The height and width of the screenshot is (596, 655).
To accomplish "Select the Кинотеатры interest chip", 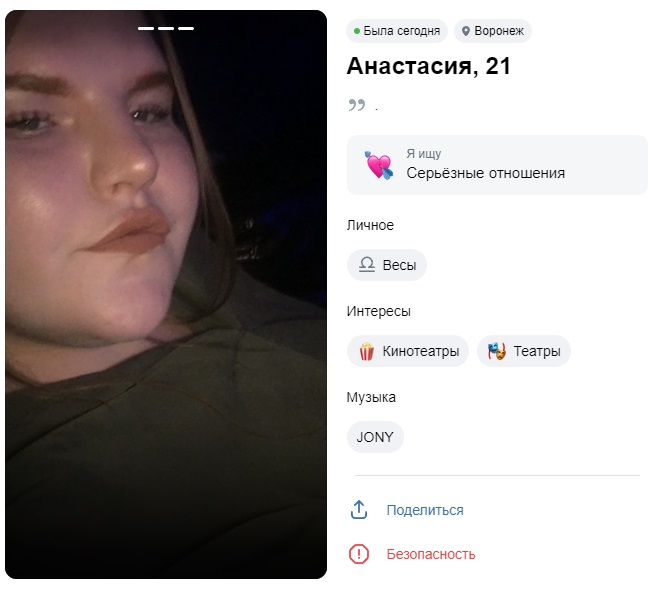I will 408,351.
